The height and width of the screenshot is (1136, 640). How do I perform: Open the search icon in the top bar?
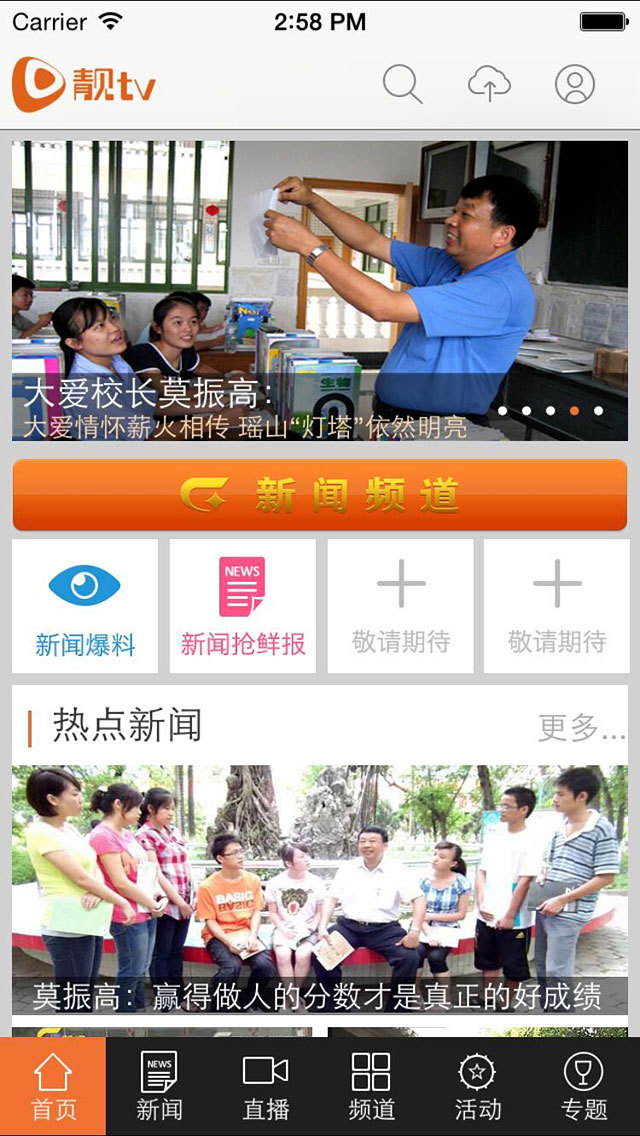tap(402, 84)
